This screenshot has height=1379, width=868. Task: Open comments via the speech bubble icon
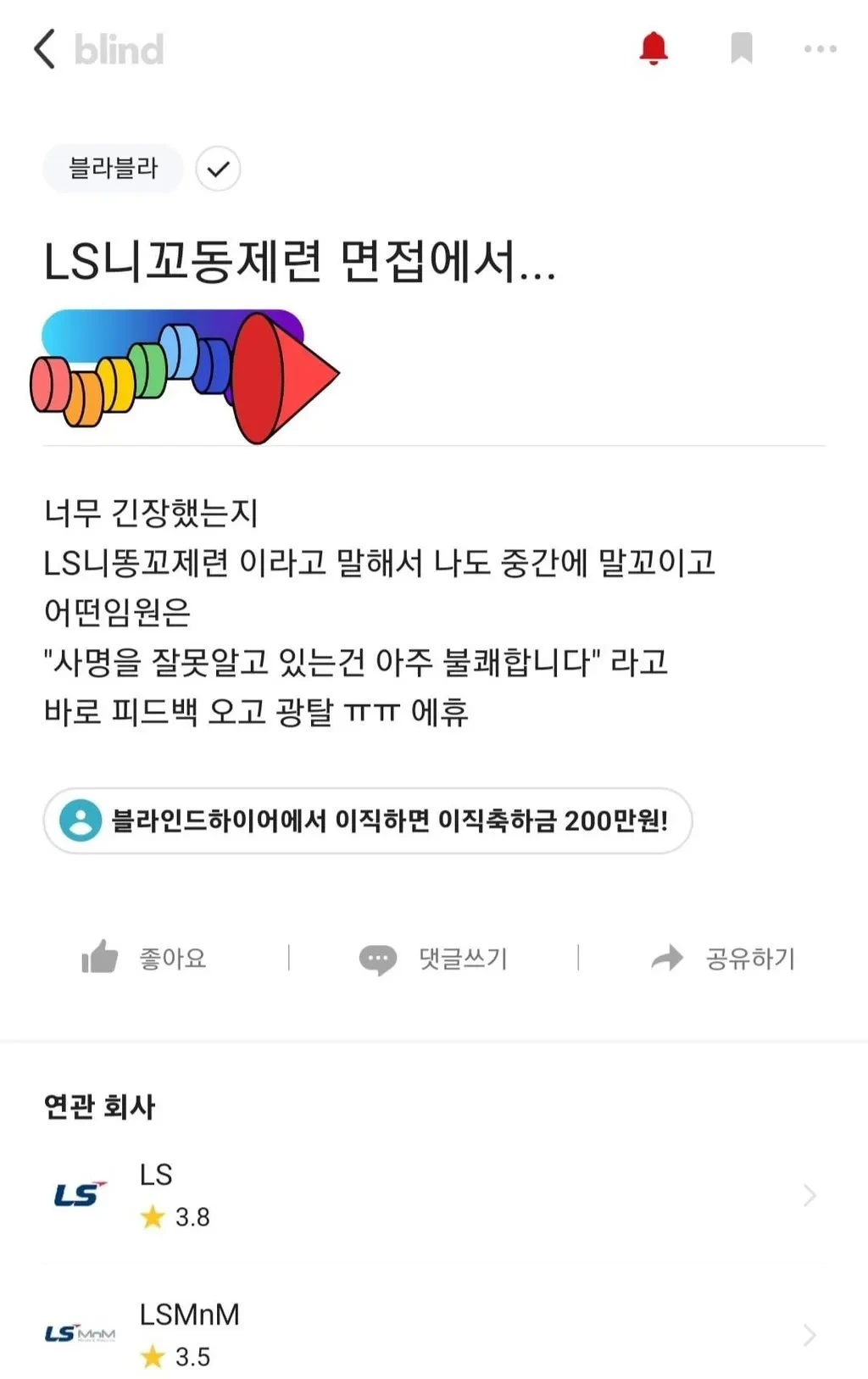(x=378, y=958)
